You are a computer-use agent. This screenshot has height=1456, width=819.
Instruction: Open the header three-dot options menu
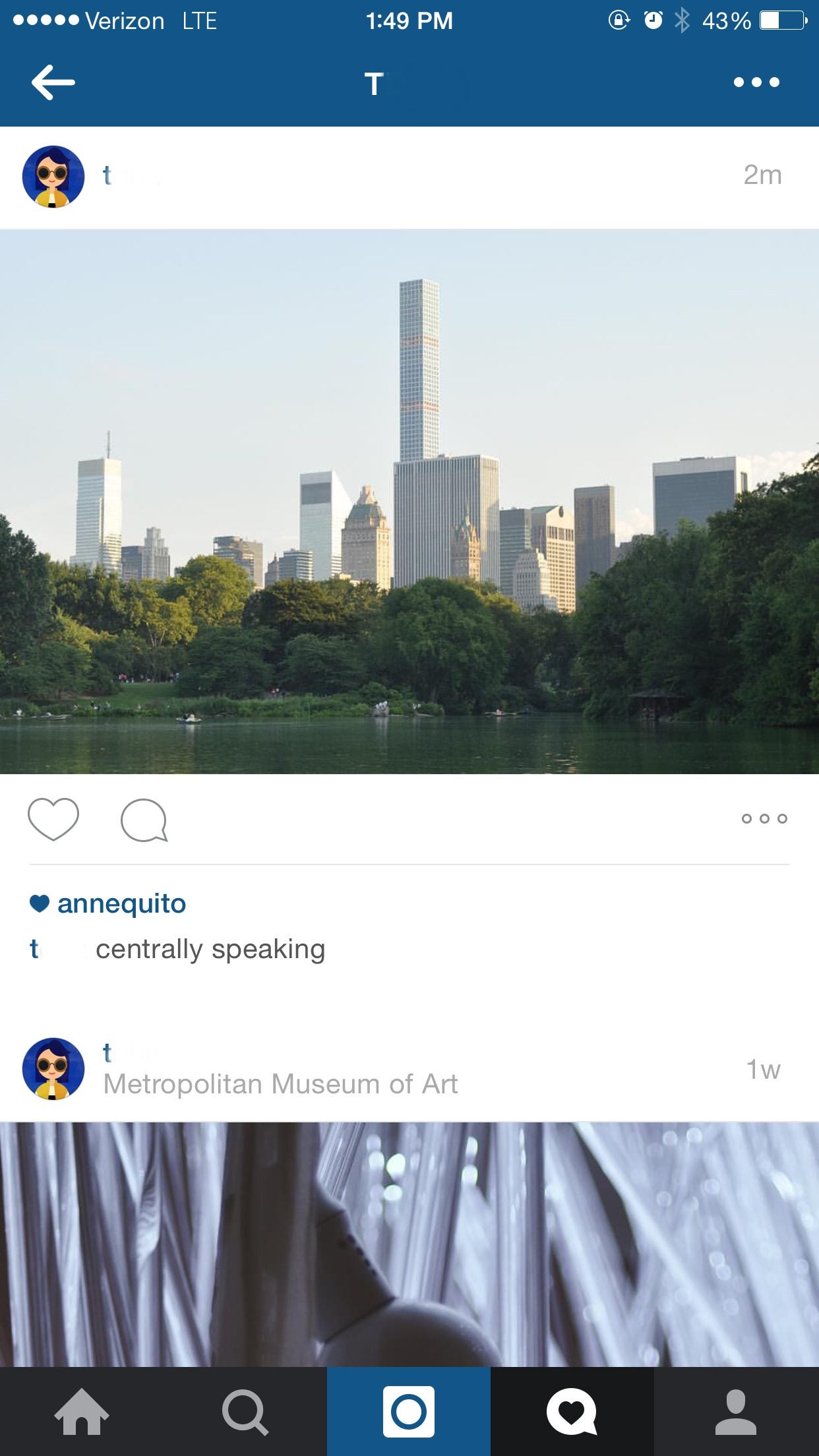[756, 82]
